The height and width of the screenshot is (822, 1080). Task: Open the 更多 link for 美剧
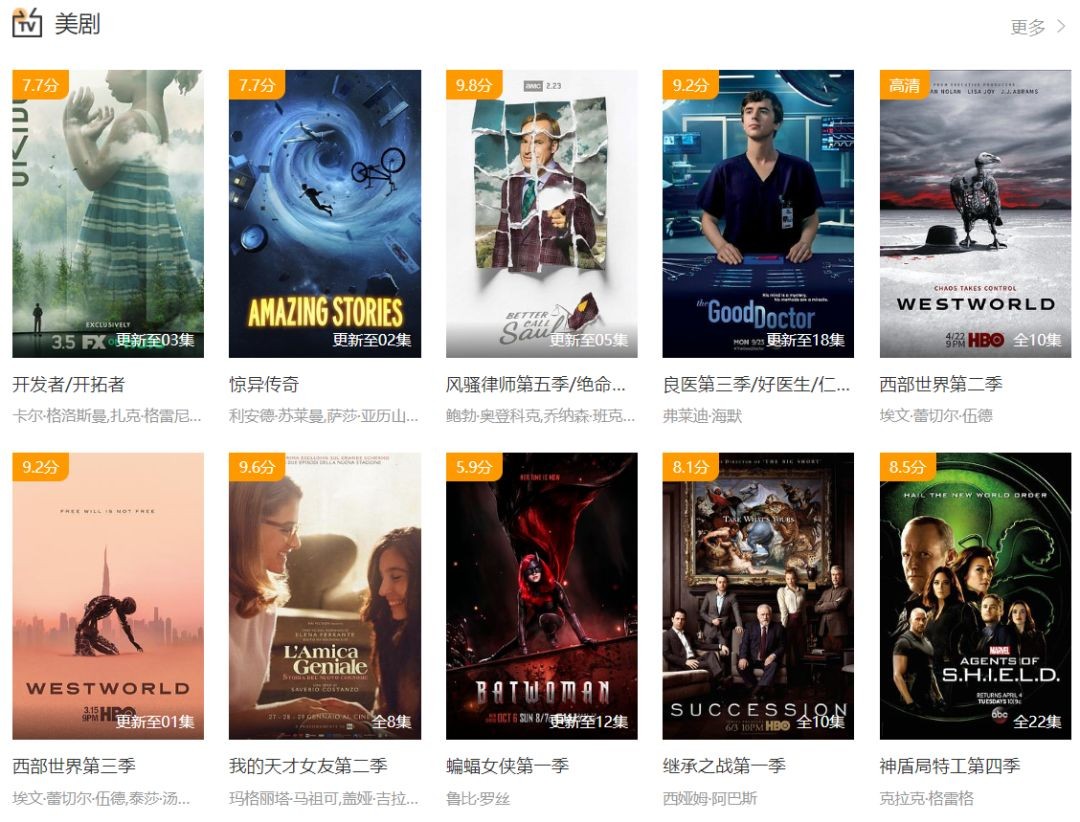[1037, 27]
